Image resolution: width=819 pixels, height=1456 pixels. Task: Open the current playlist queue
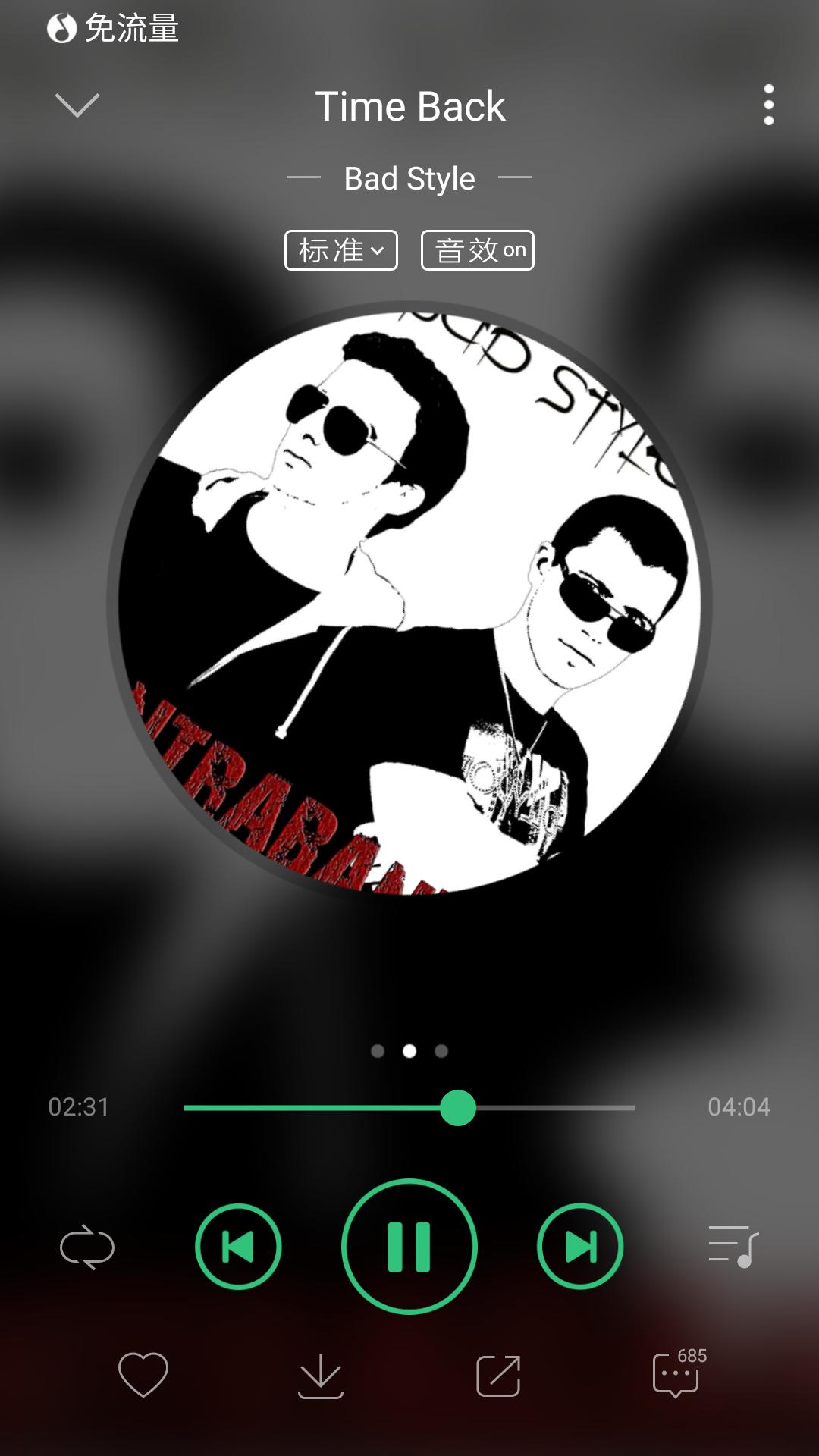coord(733,1247)
